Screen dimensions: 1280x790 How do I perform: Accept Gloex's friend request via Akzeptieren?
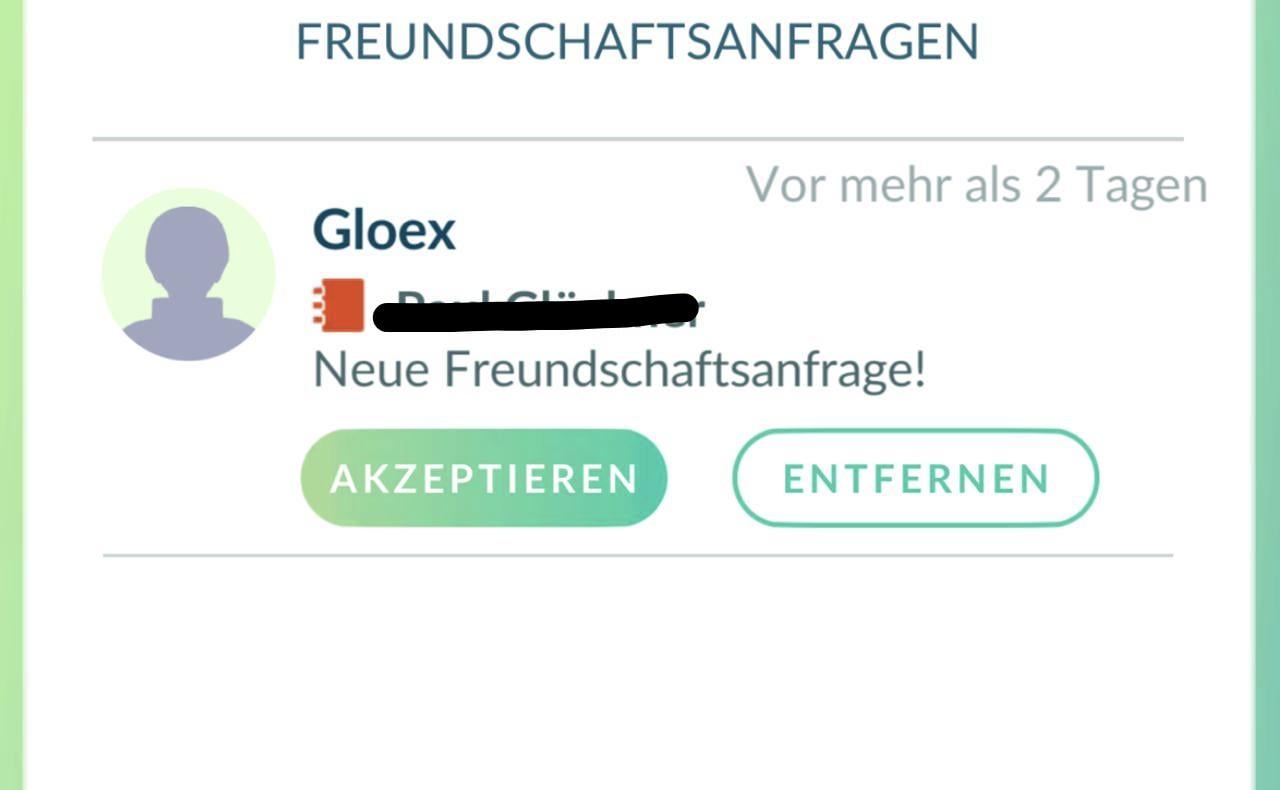[483, 478]
